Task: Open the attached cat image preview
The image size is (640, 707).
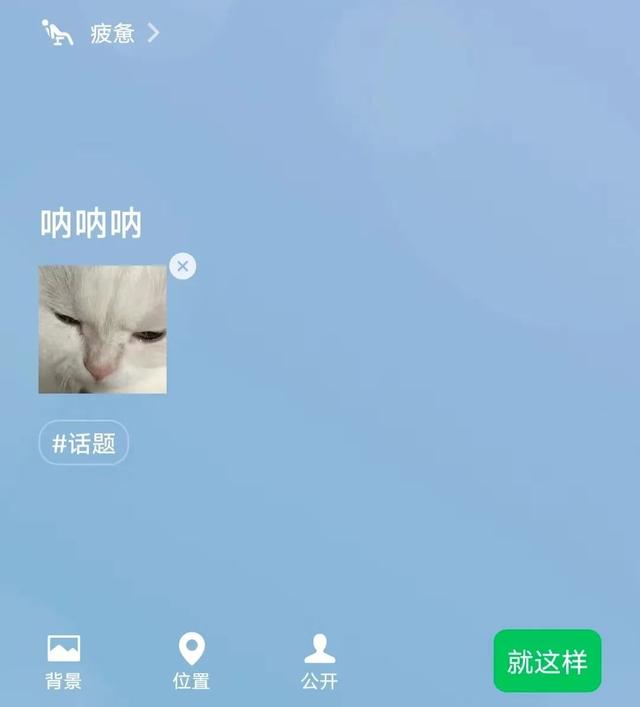Action: 102,329
